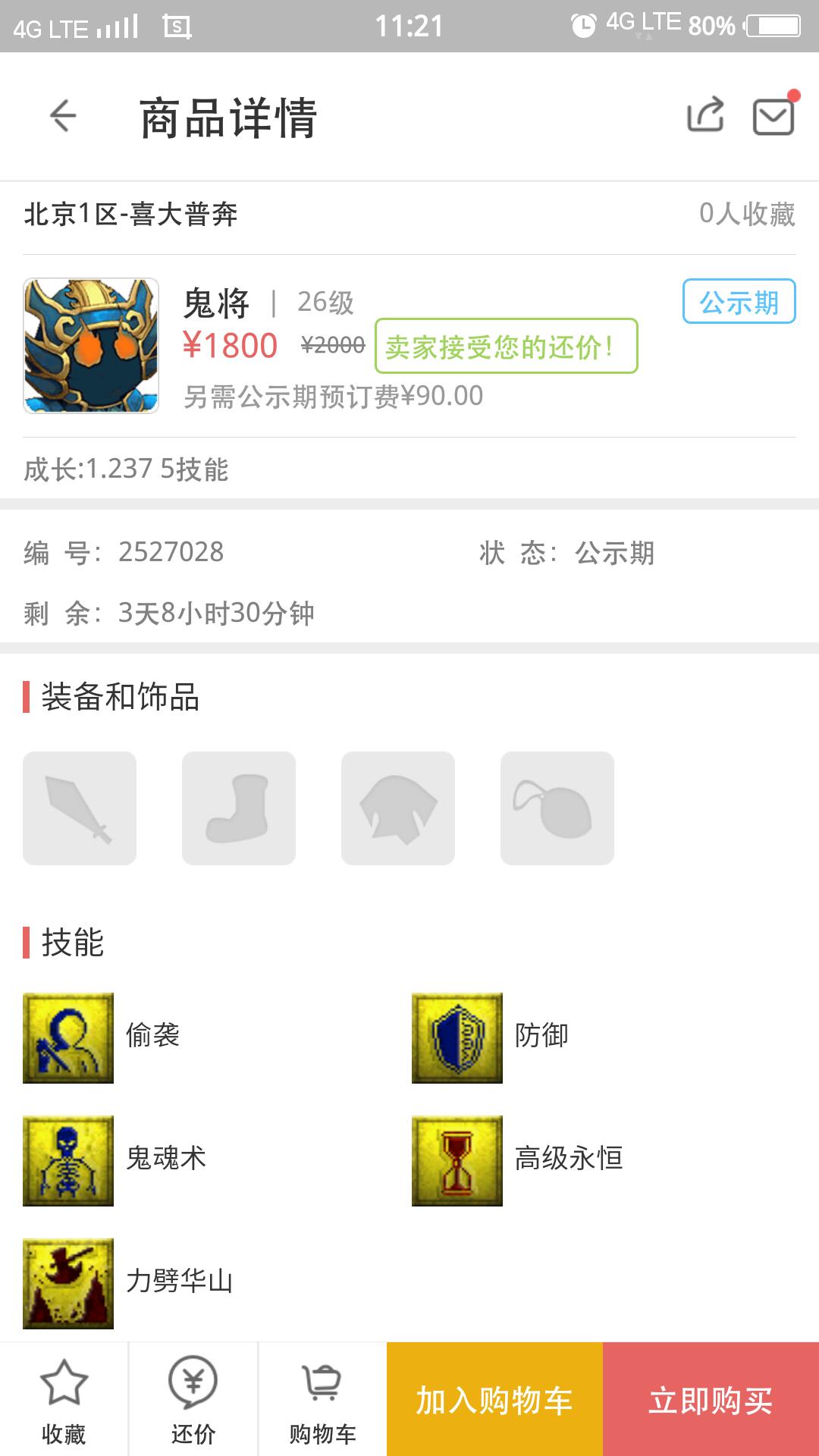This screenshot has height=1456, width=819.
Task: Tap the weapon equipment slot
Action: pos(80,808)
